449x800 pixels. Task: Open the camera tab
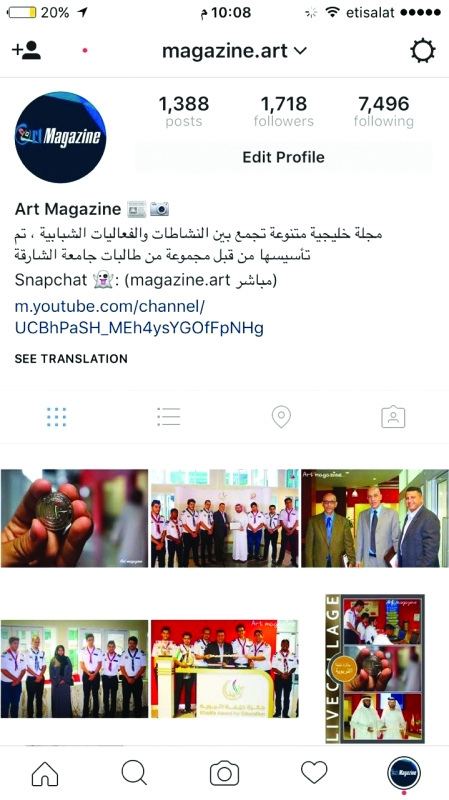[224, 774]
